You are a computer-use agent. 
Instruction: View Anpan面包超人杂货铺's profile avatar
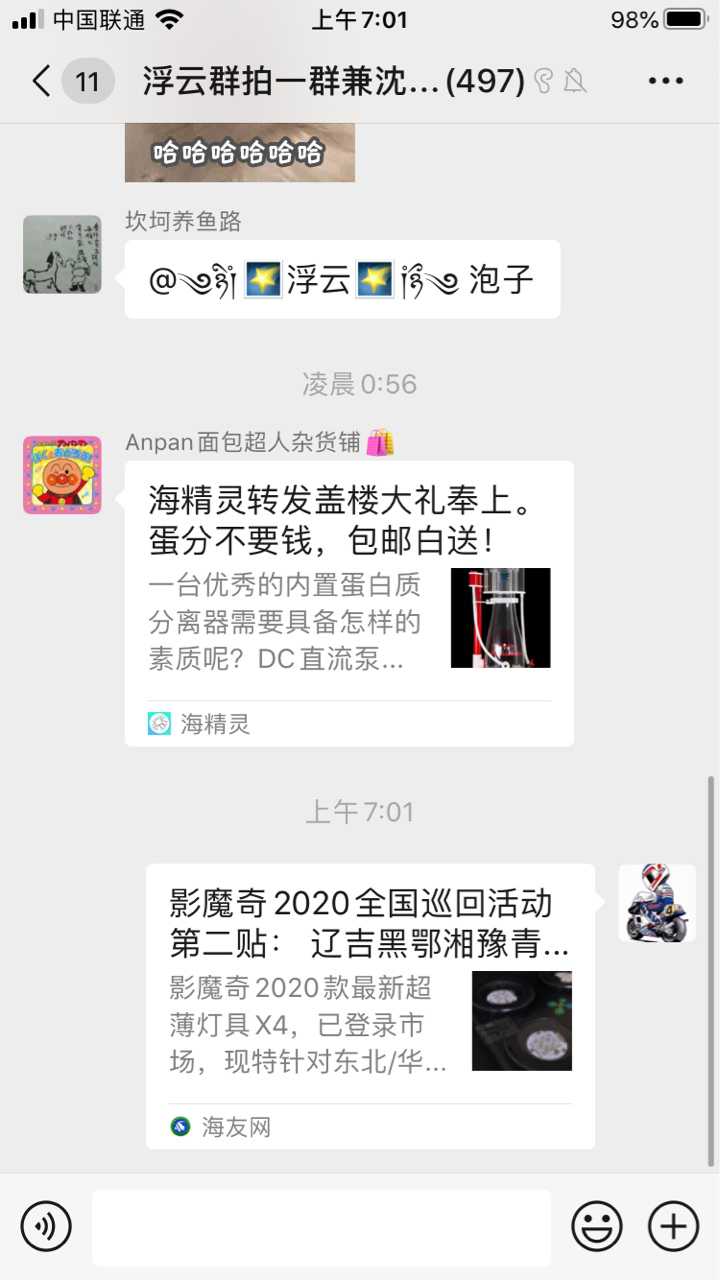(62, 475)
